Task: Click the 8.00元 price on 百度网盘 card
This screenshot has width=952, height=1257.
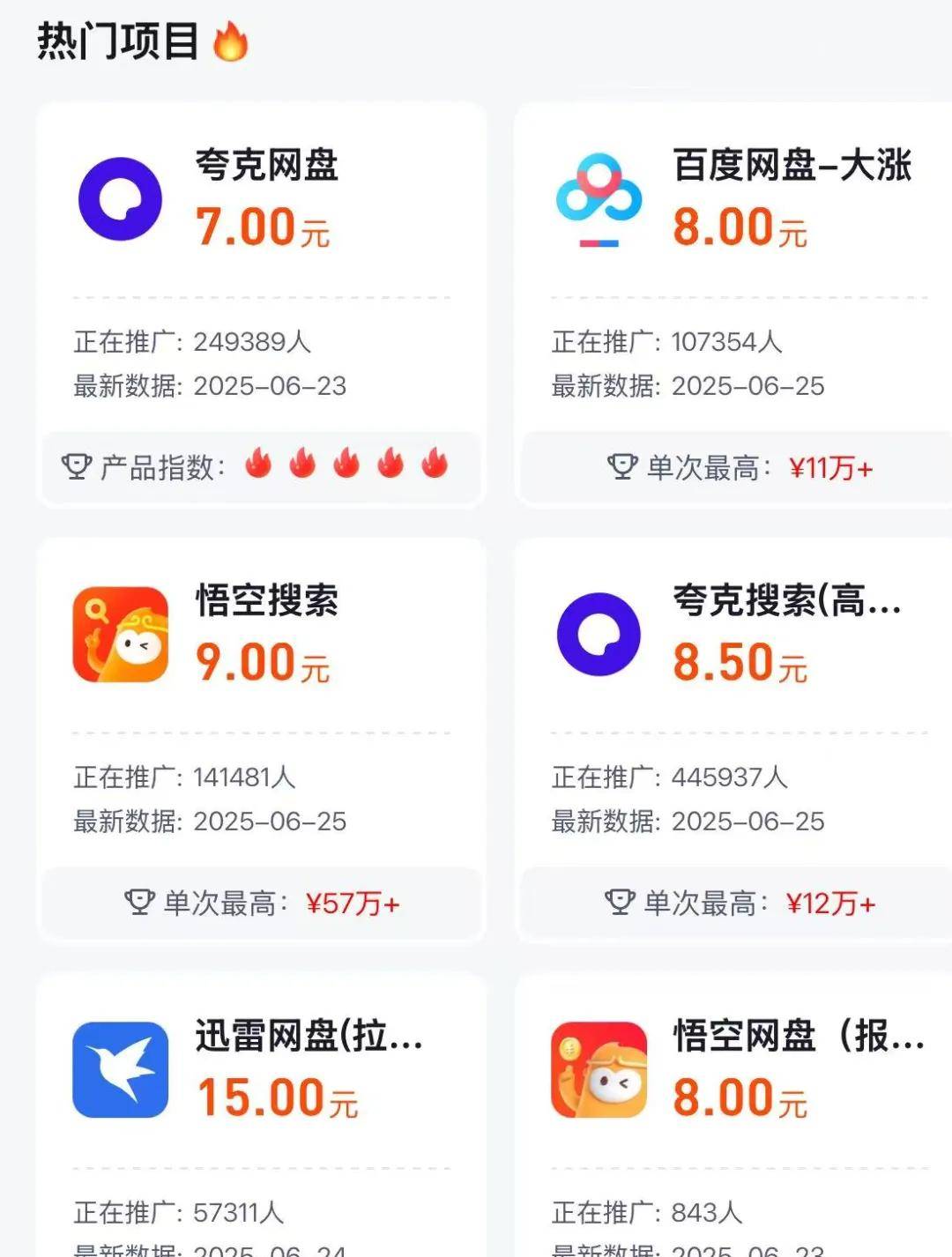Action: (739, 227)
